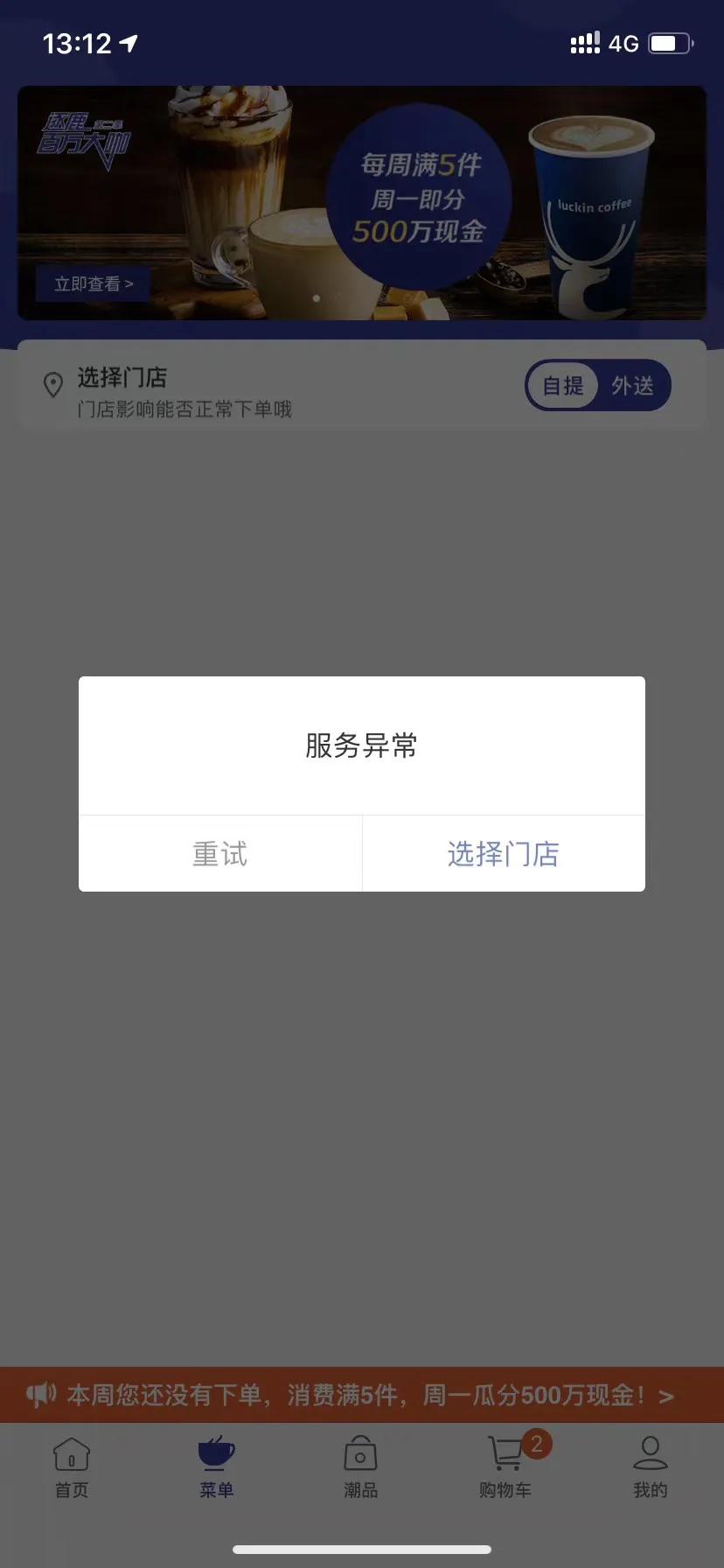724x1568 pixels.
Task: Tap 重试 to retry the service
Action: tap(219, 853)
